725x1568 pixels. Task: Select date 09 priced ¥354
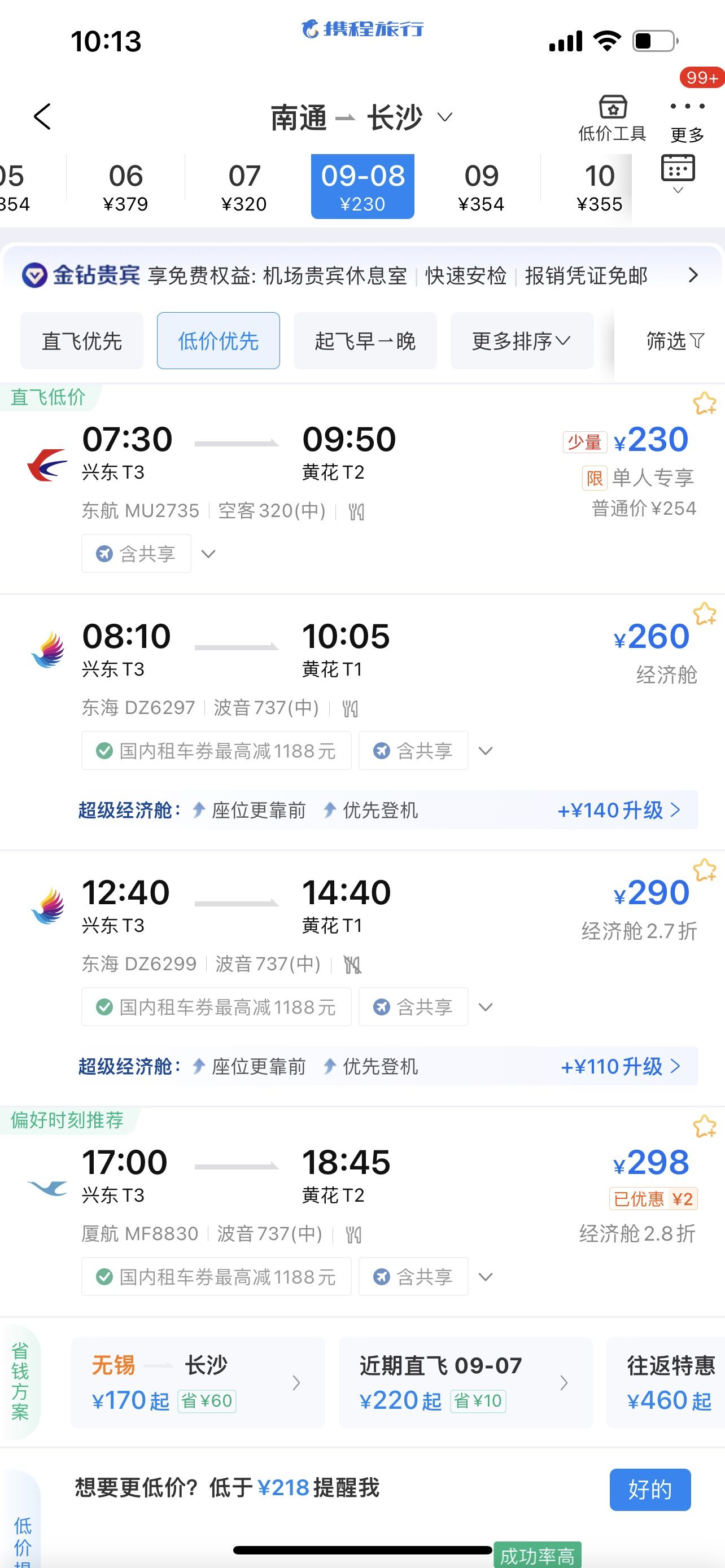pyautogui.click(x=481, y=187)
